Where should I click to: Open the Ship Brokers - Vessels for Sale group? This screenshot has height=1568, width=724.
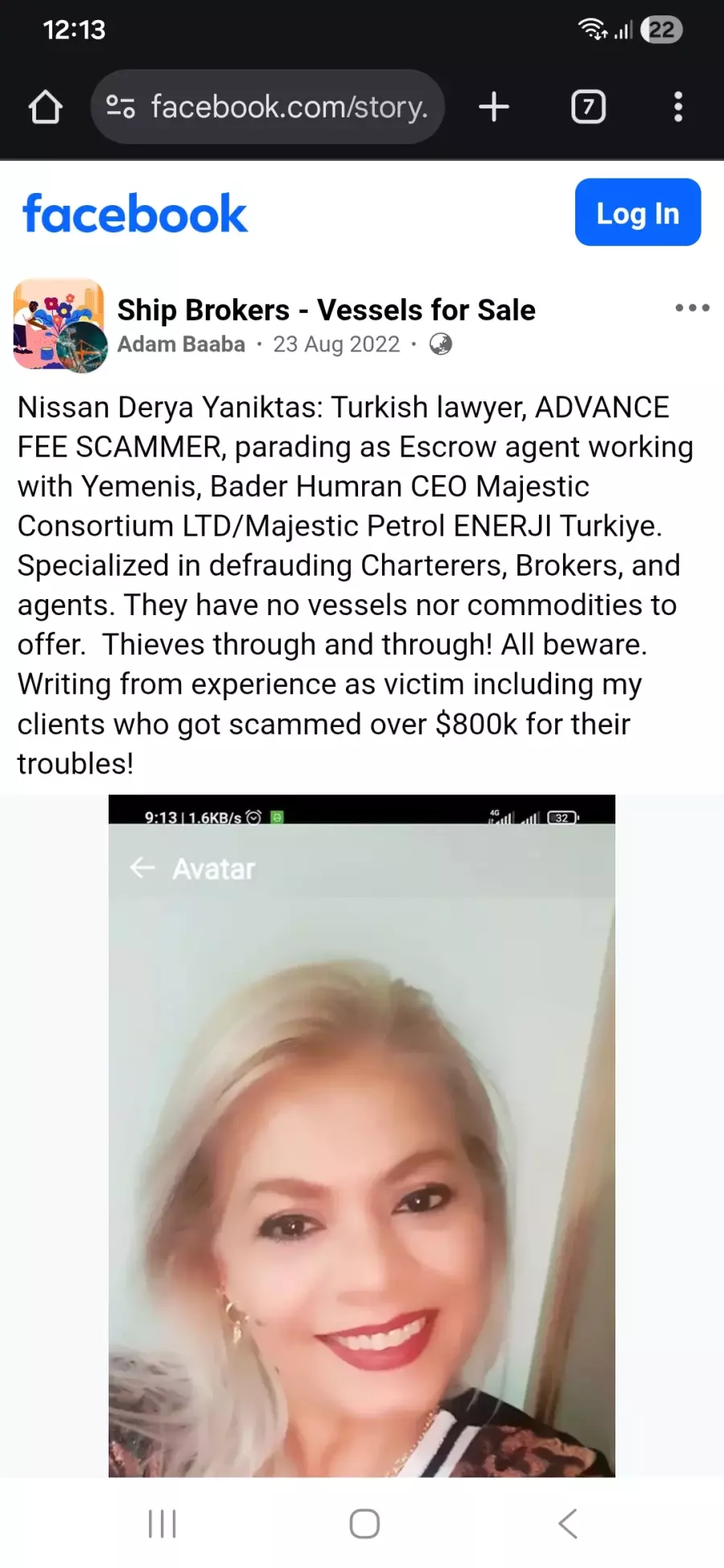[x=326, y=310]
